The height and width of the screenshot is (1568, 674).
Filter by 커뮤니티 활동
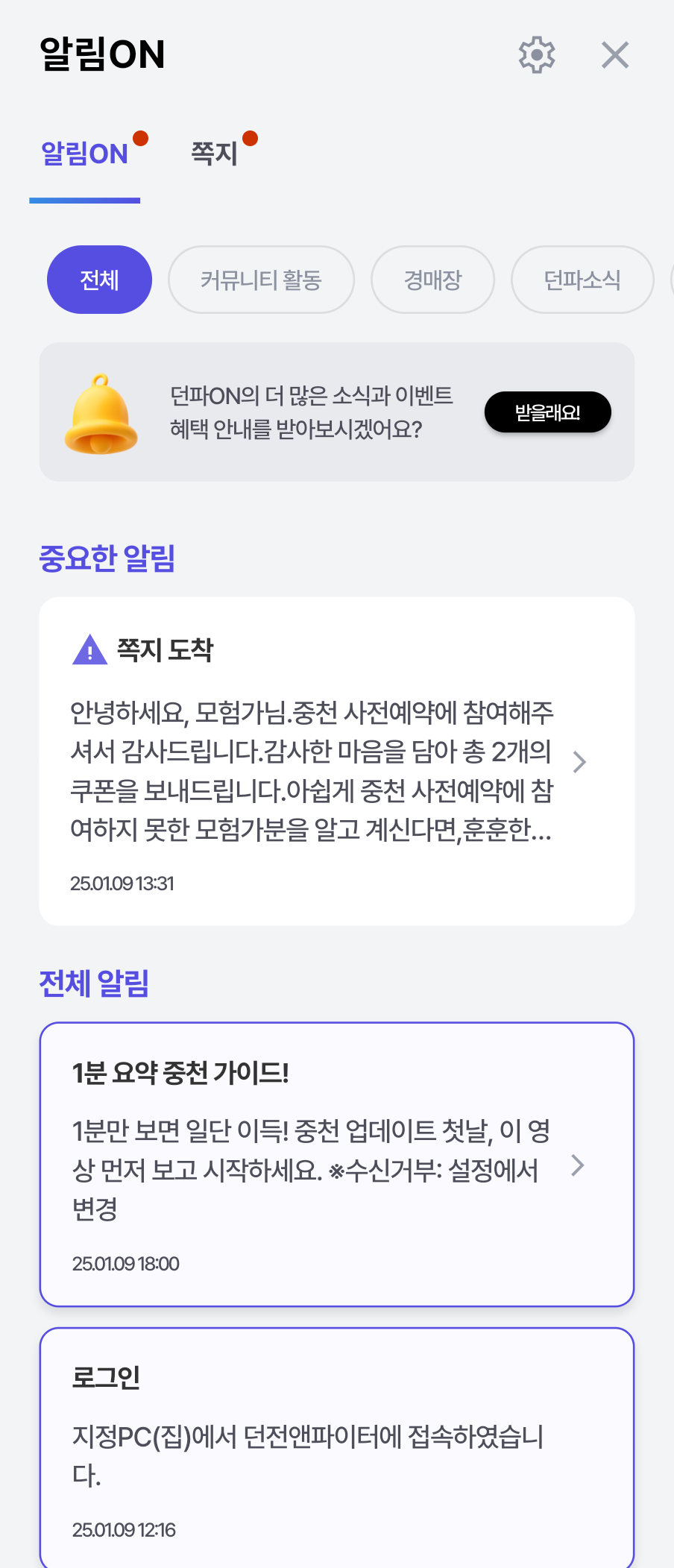(261, 280)
